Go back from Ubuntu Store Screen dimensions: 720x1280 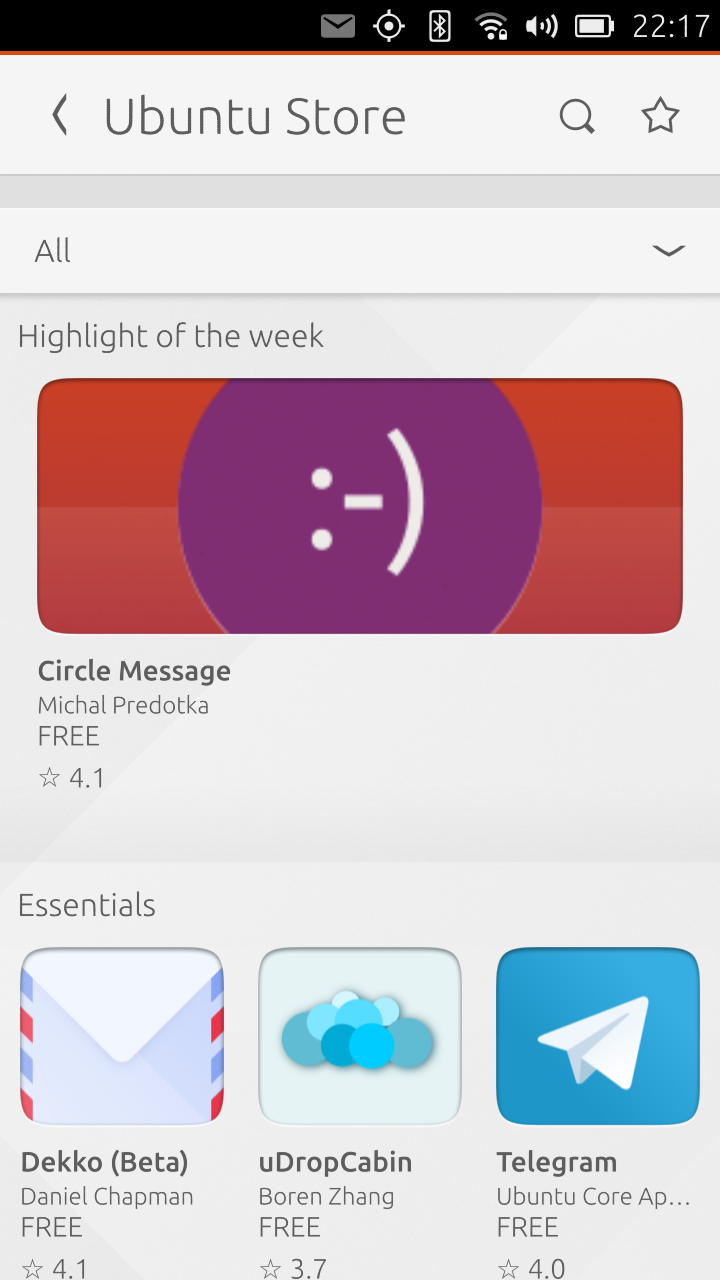pyautogui.click(x=60, y=116)
